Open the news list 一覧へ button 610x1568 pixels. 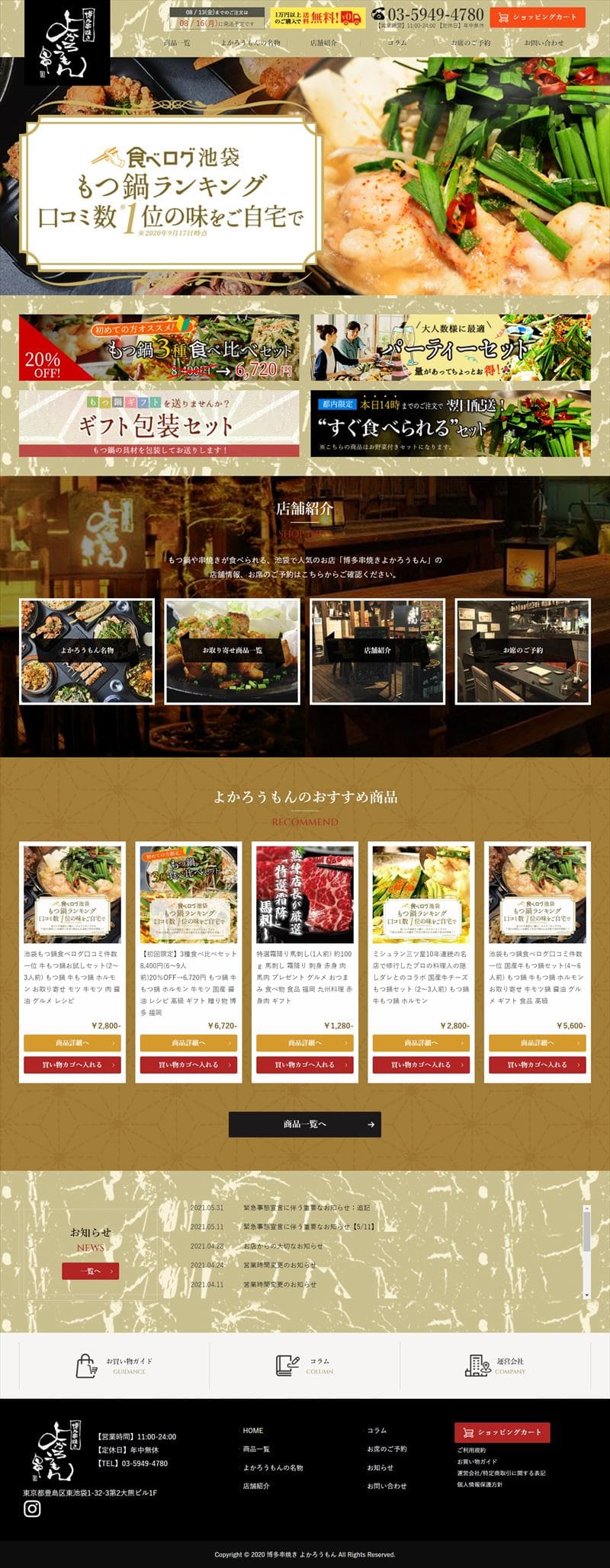coord(90,1271)
